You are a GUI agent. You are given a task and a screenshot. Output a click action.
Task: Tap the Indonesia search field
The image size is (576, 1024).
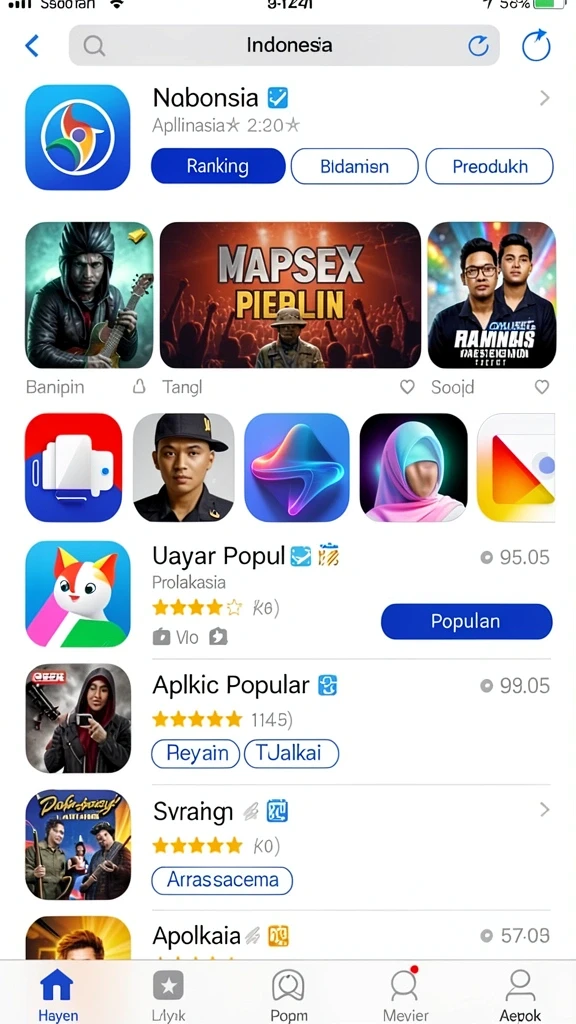pos(284,45)
